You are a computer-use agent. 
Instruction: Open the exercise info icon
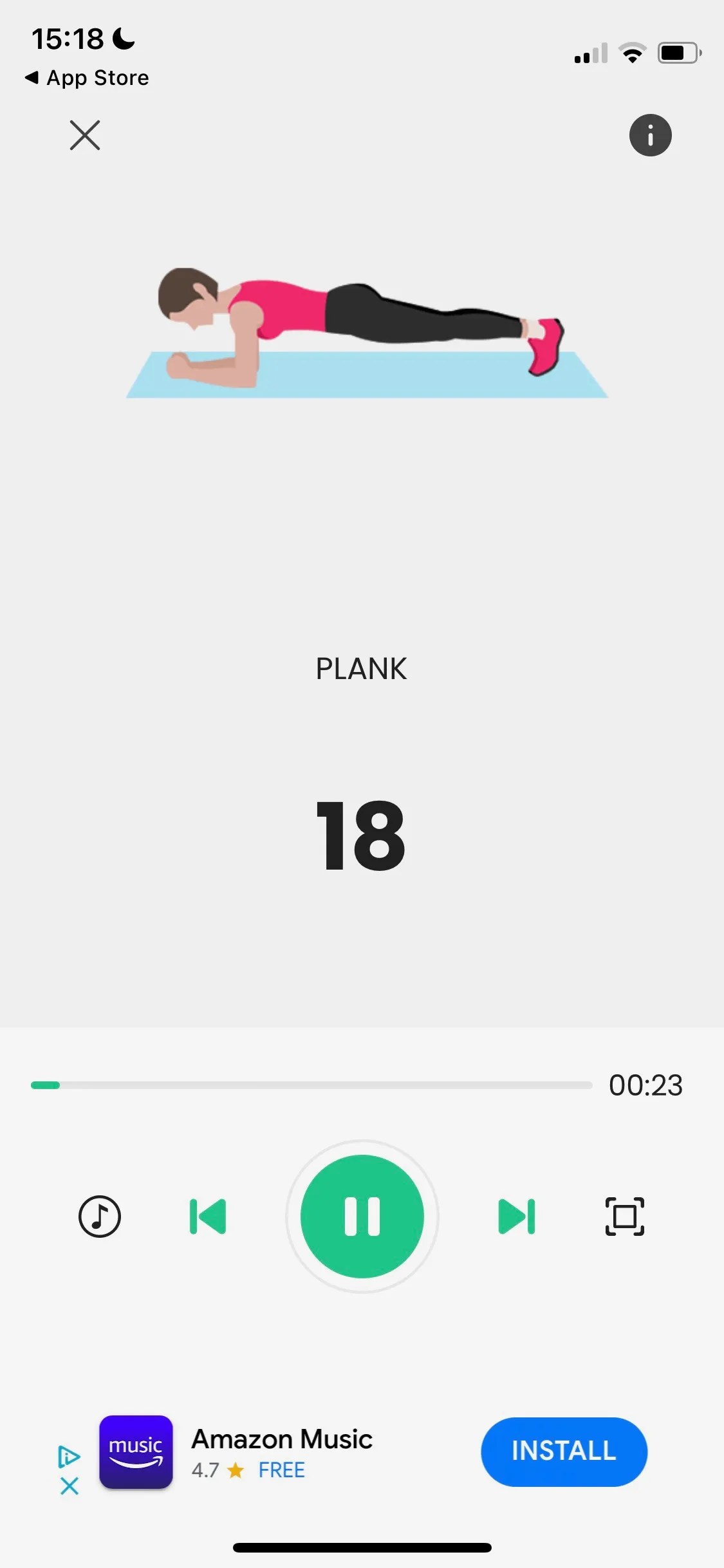[x=650, y=135]
